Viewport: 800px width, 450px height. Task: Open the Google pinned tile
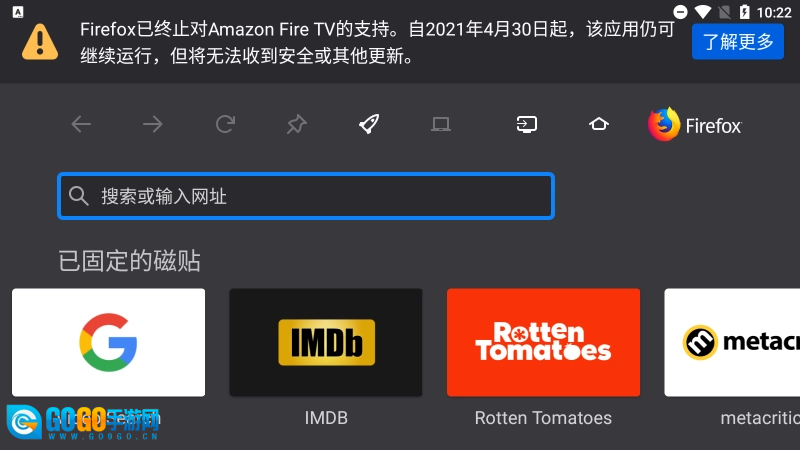point(108,342)
